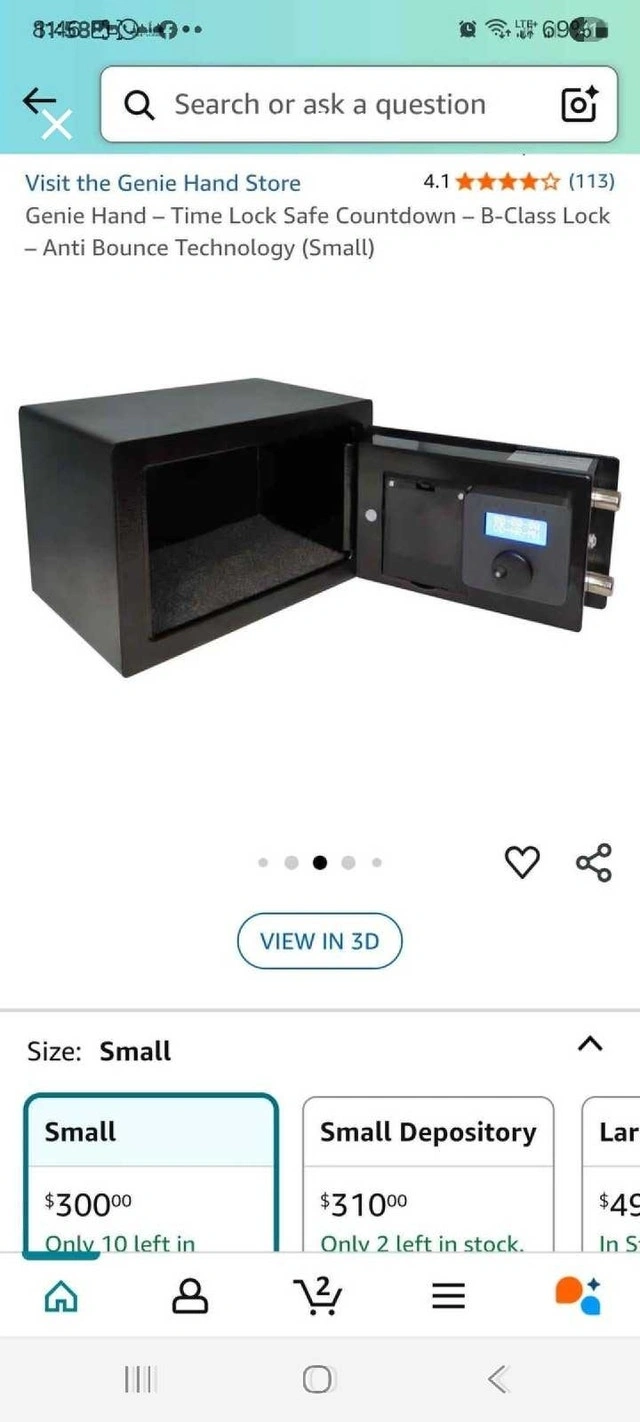
Task: Collapse the Size options section
Action: point(590,1044)
